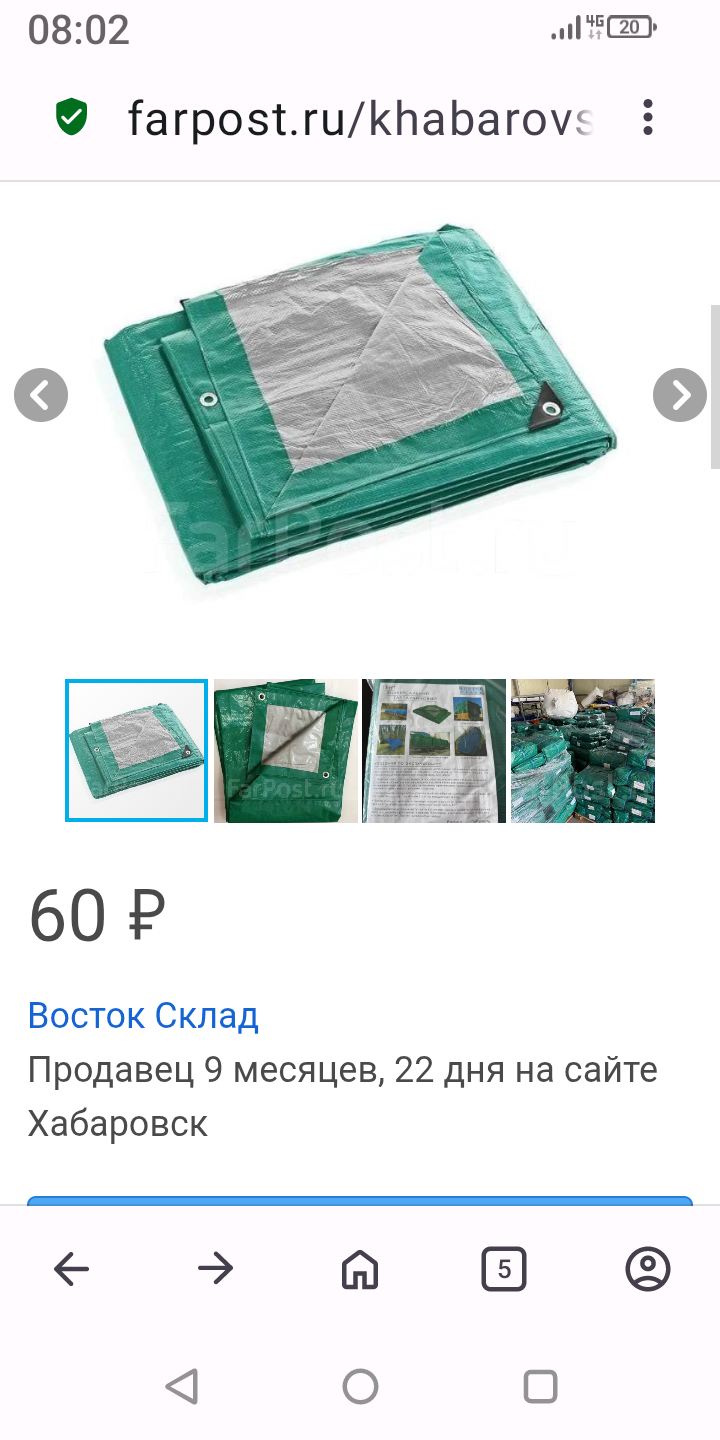
Task: Show the next product photo
Action: [680, 395]
